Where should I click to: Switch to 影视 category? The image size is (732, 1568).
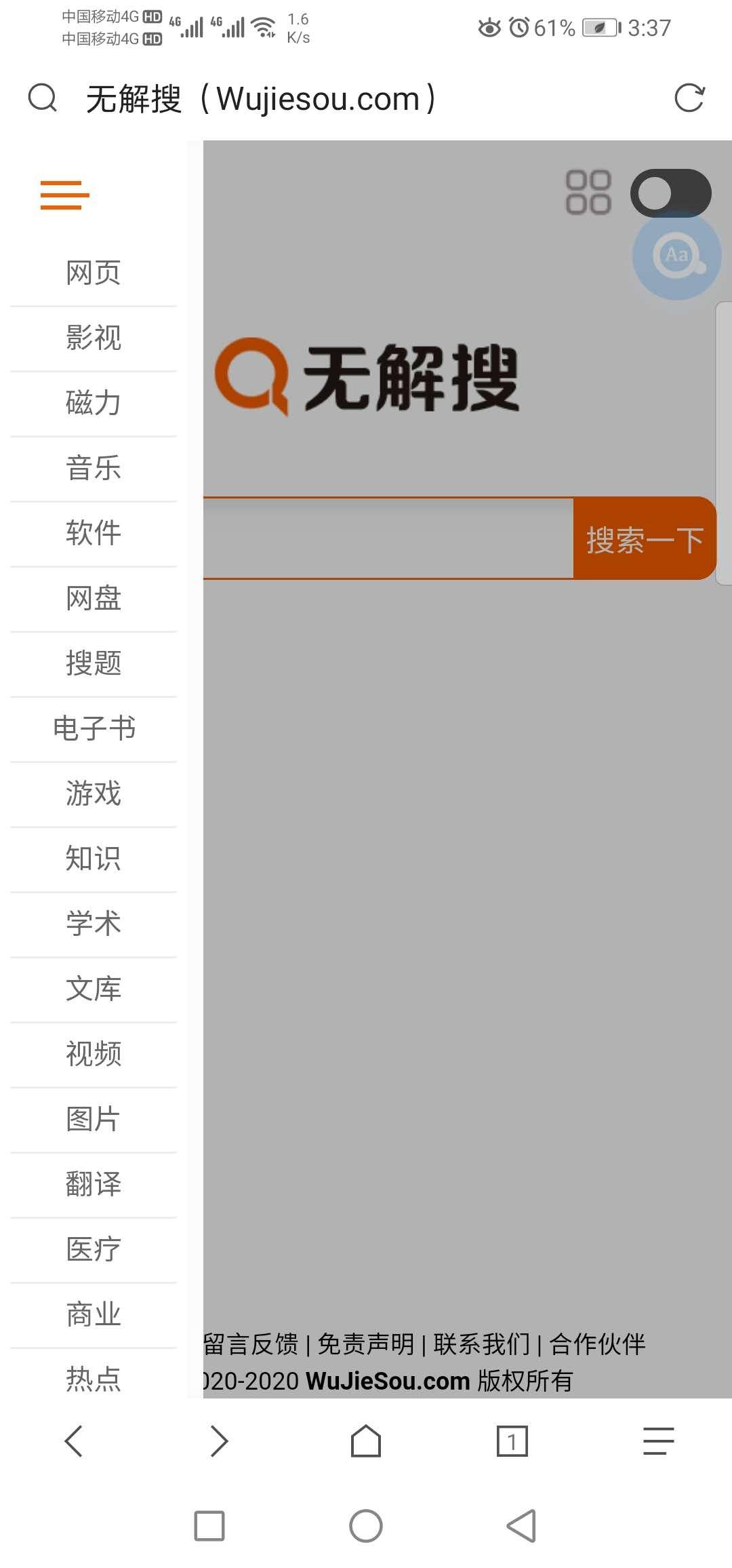click(x=94, y=338)
